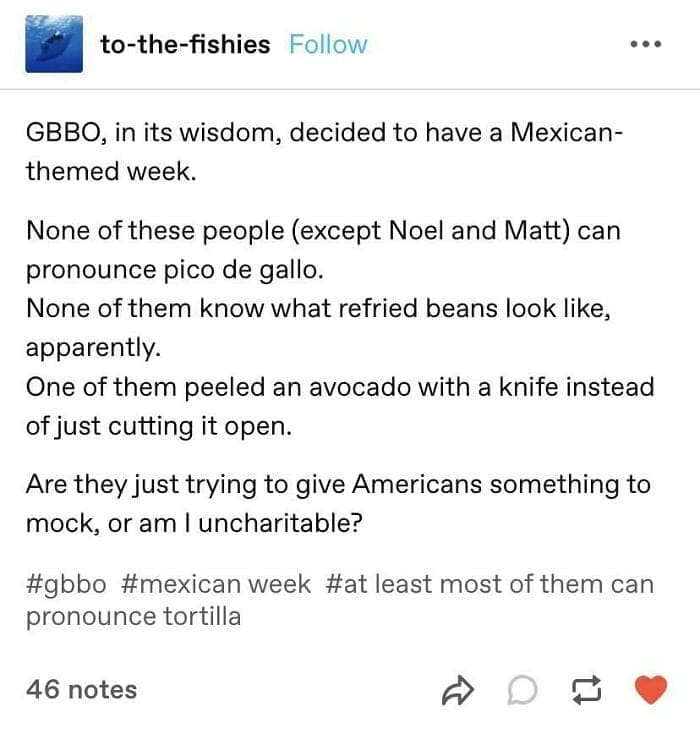Reblog this post

click(587, 690)
